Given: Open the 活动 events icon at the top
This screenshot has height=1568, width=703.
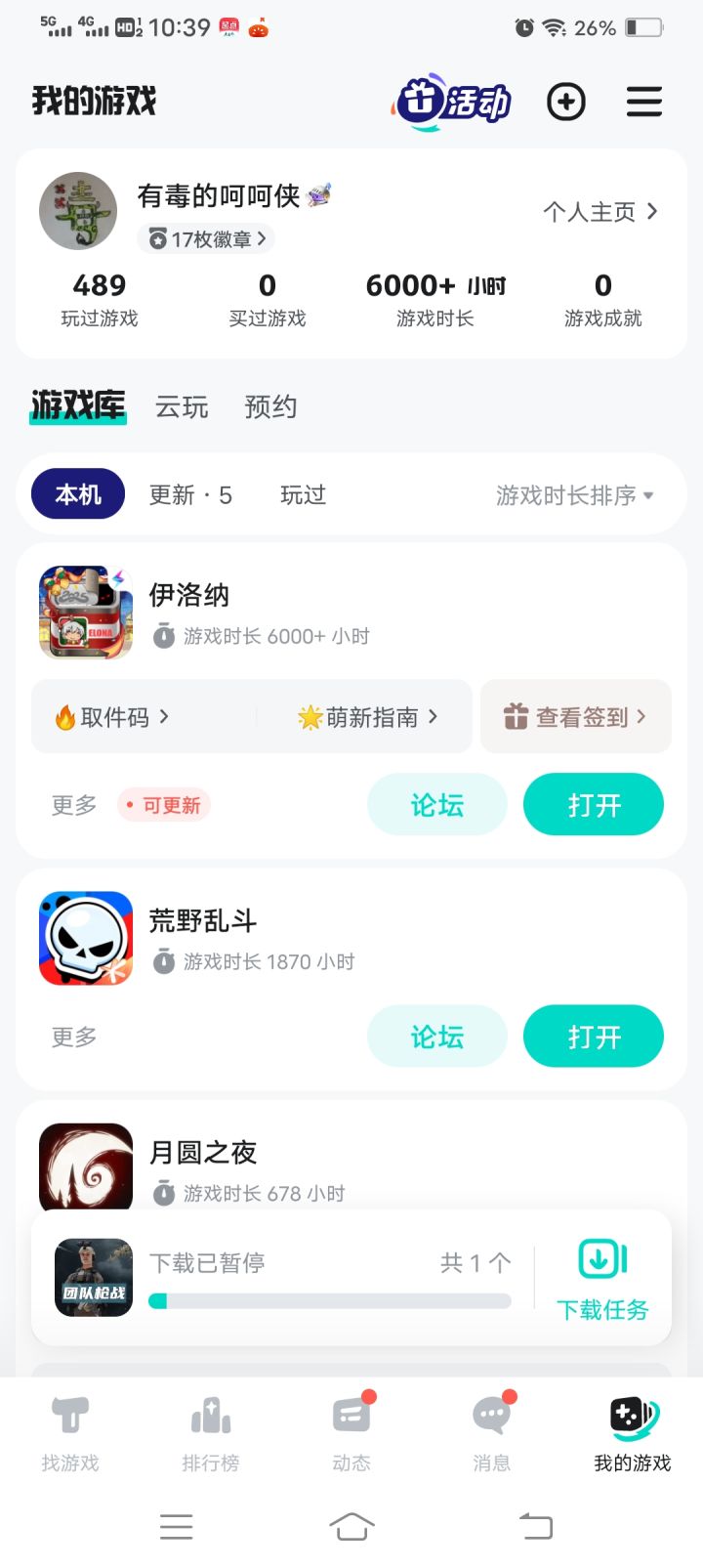Looking at the screenshot, I should (x=451, y=101).
